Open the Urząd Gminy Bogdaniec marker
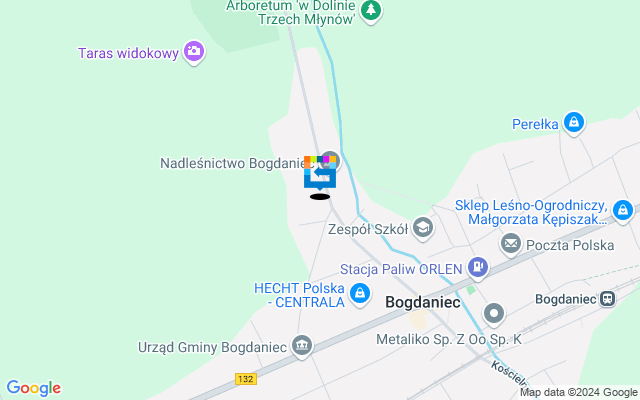 point(302,346)
